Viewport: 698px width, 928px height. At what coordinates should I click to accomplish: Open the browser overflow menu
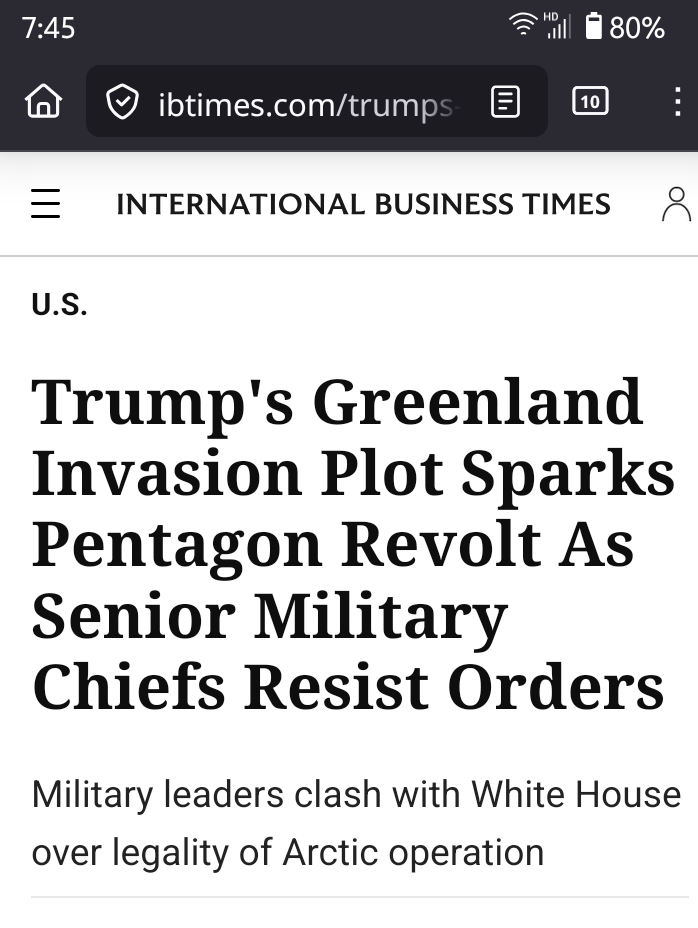tap(677, 101)
